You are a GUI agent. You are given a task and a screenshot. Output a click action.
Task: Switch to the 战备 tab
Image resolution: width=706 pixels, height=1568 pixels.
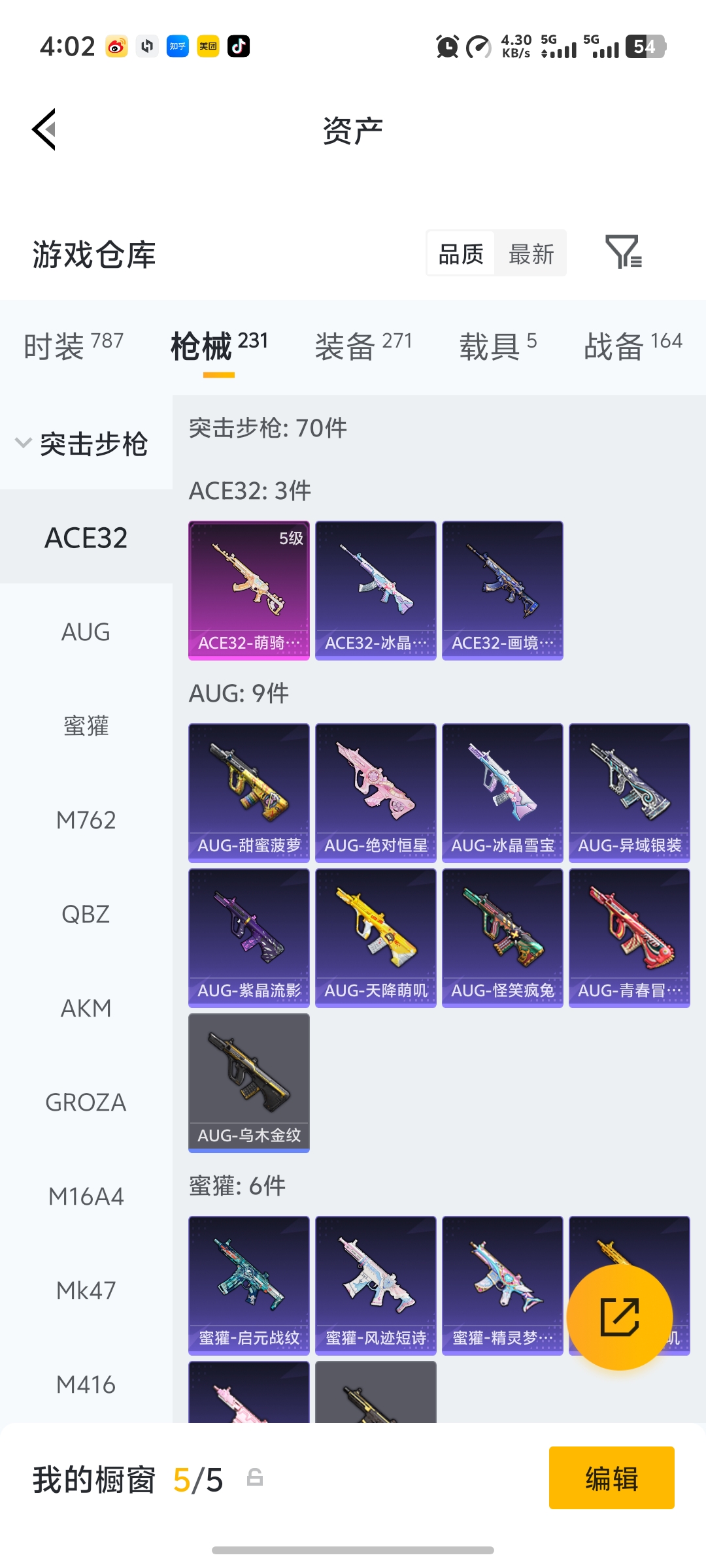point(632,345)
